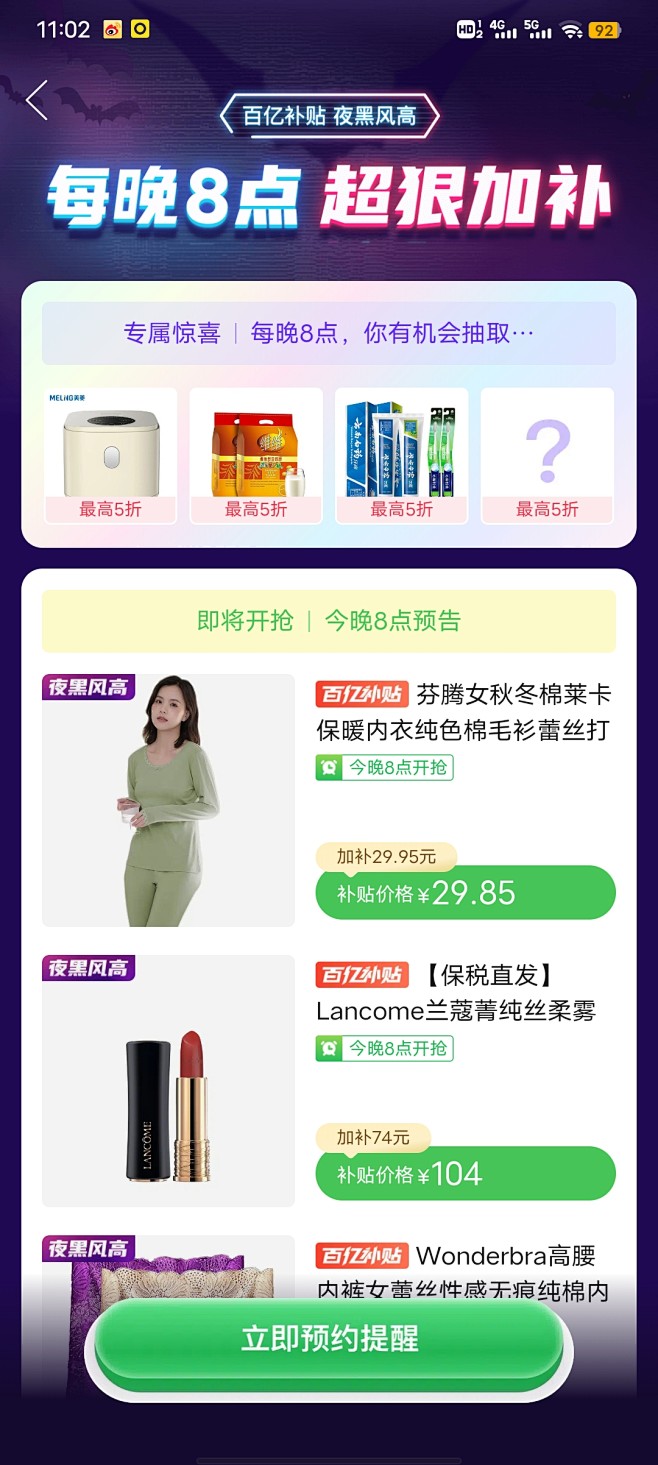Open the Meiling rice cooker prize tile
Screen dimensions: 658x1465
[110, 455]
